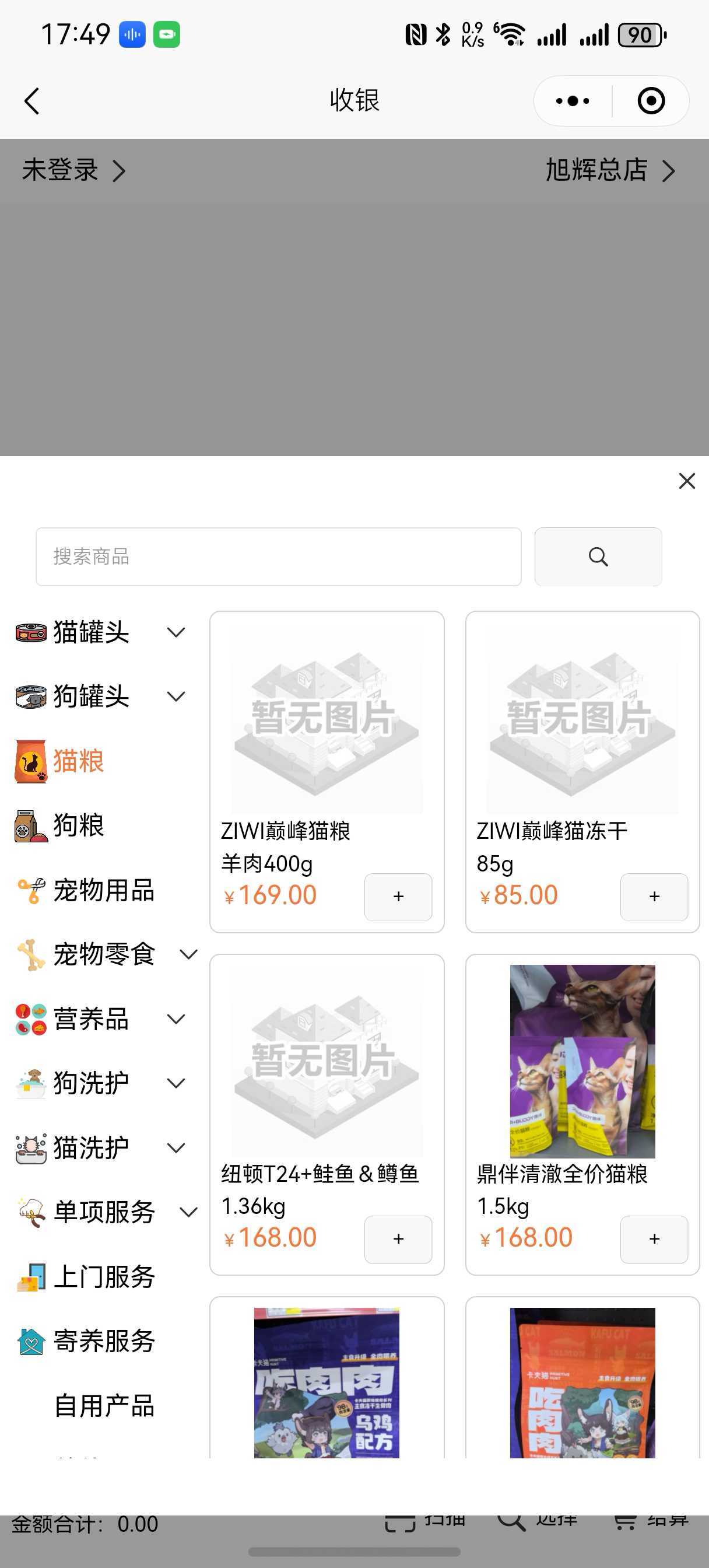709x1568 pixels.
Task: Go back from the 收银 page
Action: click(x=32, y=101)
